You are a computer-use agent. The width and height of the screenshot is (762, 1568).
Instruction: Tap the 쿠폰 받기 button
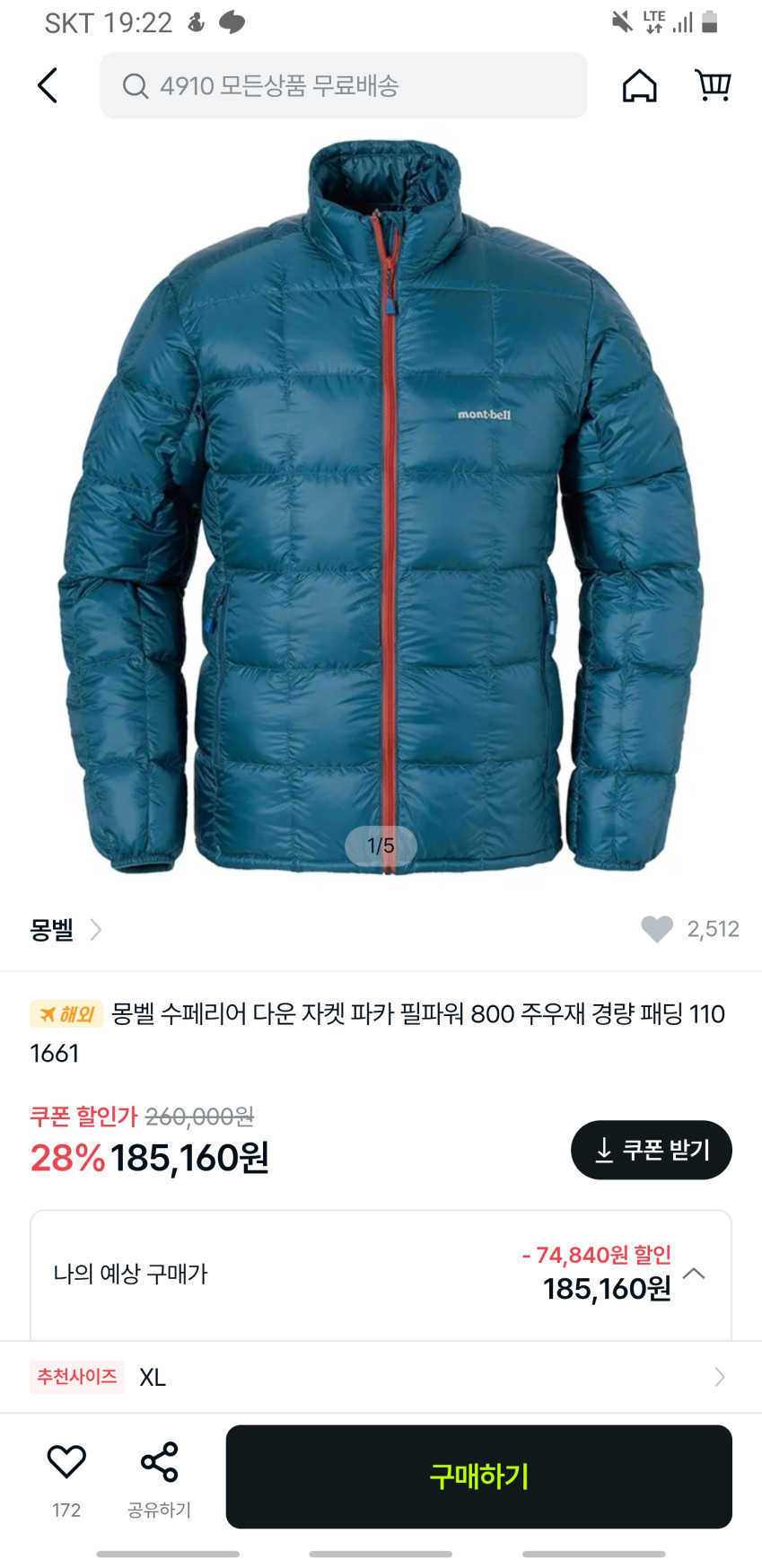tap(651, 1150)
